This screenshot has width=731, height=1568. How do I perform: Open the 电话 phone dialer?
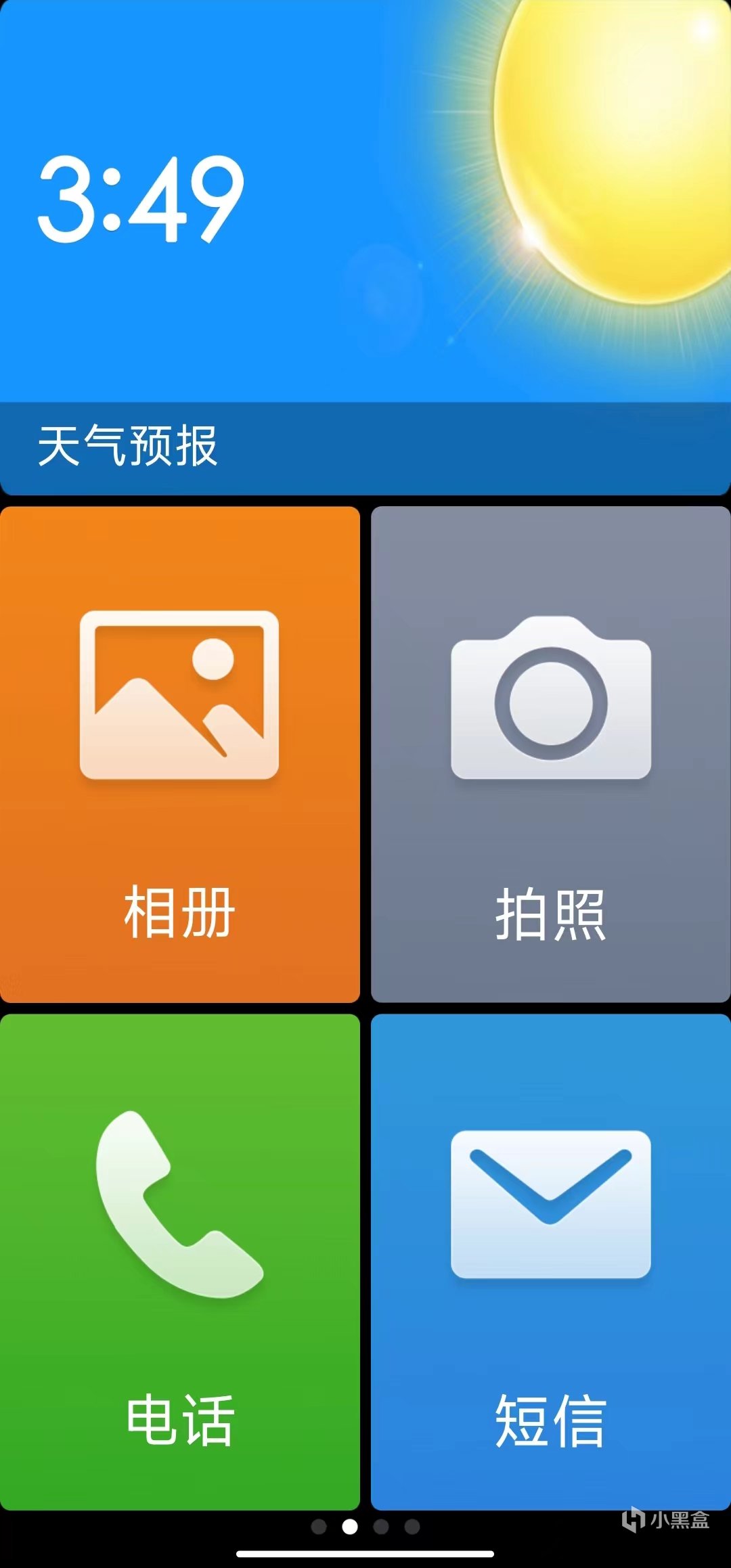pos(179,1261)
